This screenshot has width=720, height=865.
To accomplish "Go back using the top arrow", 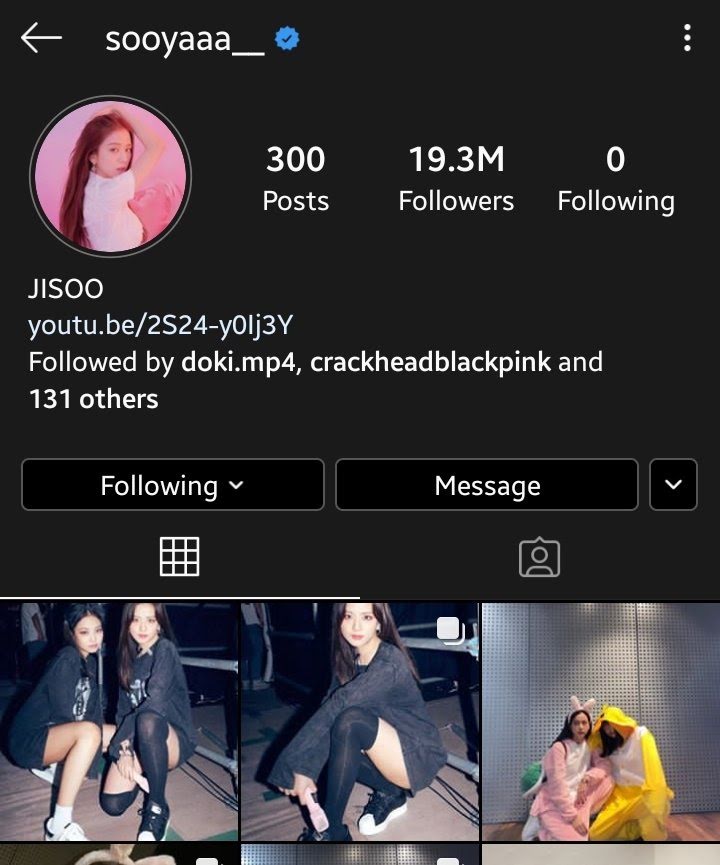I will pos(41,39).
